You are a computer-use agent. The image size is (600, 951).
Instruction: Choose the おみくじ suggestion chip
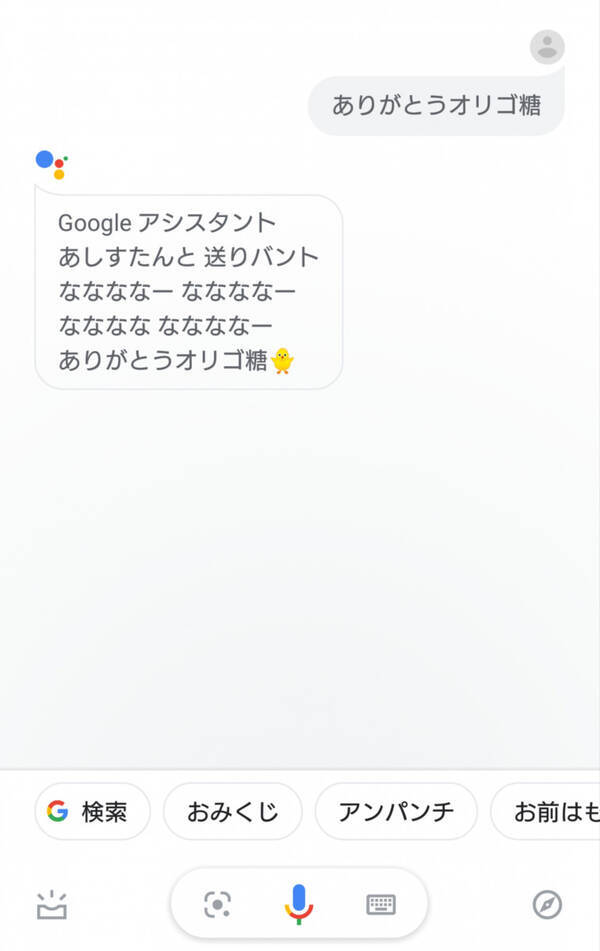pyautogui.click(x=232, y=811)
